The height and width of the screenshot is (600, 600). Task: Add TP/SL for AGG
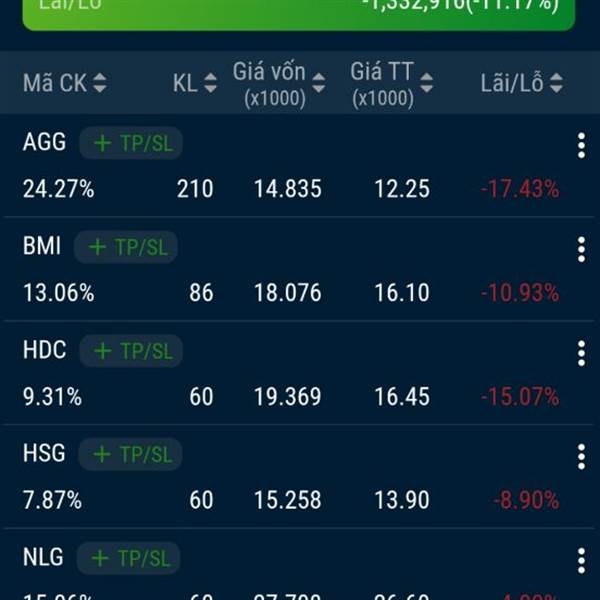tap(132, 143)
